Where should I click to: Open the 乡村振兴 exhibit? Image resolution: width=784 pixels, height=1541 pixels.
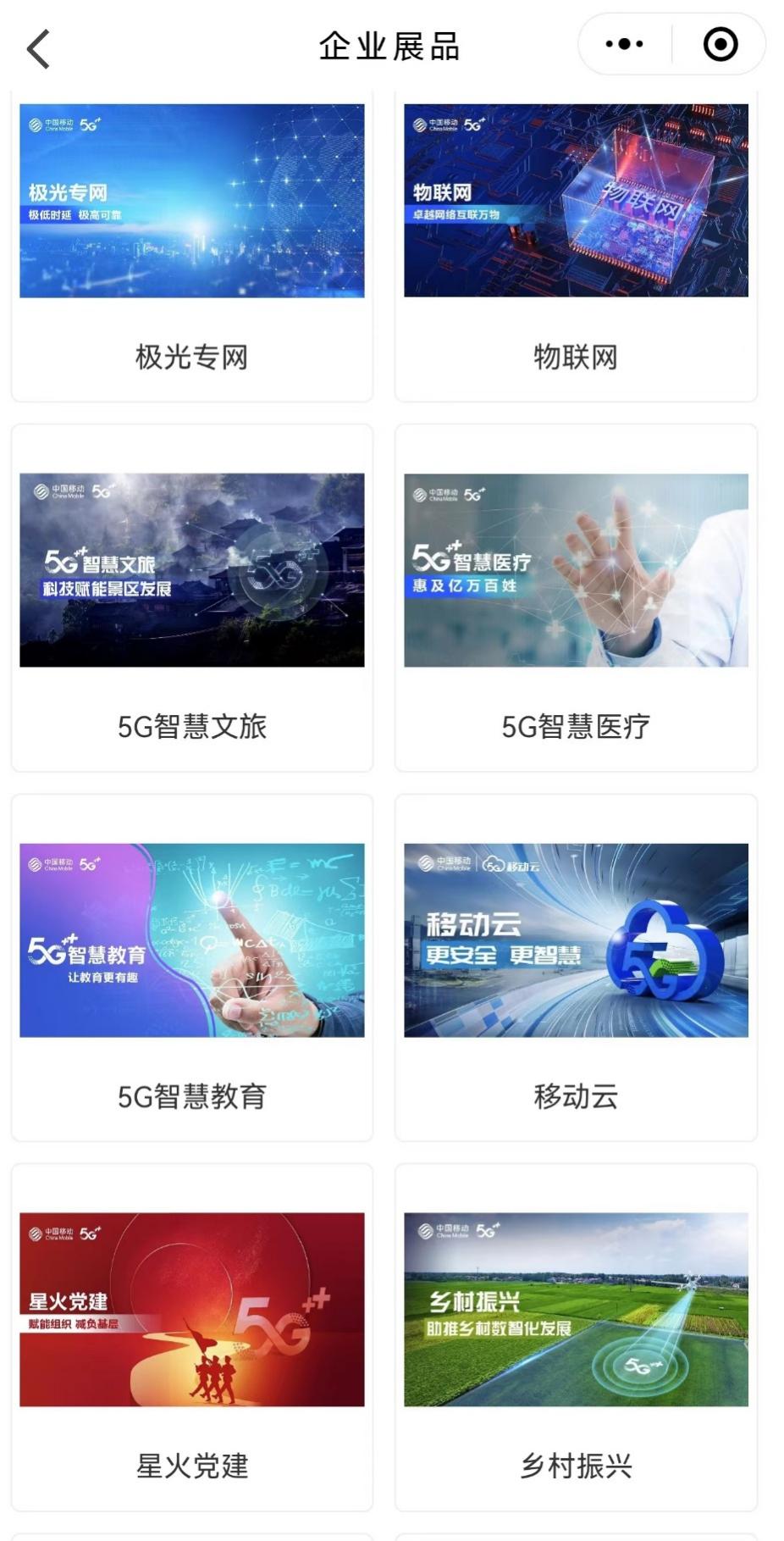(576, 1337)
